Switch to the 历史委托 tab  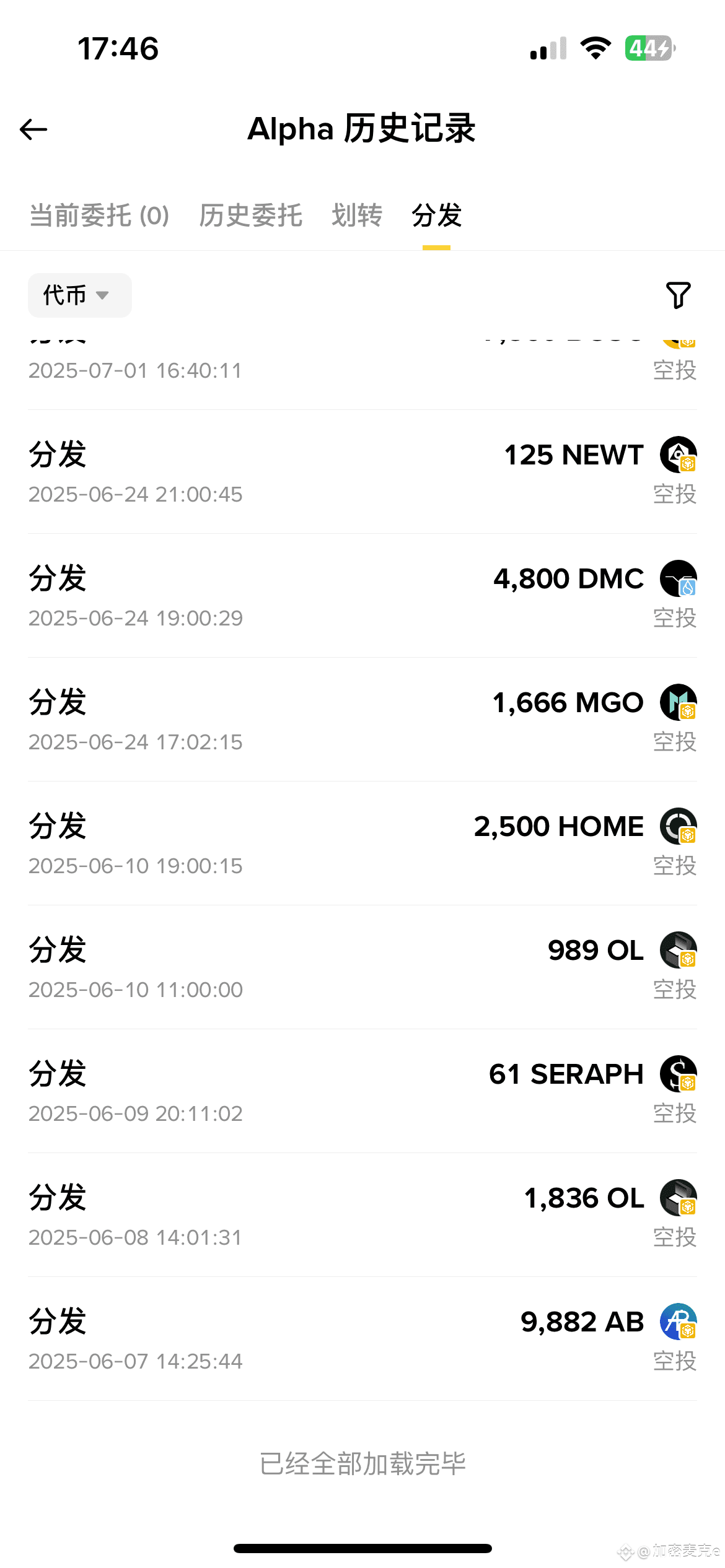[x=250, y=216]
